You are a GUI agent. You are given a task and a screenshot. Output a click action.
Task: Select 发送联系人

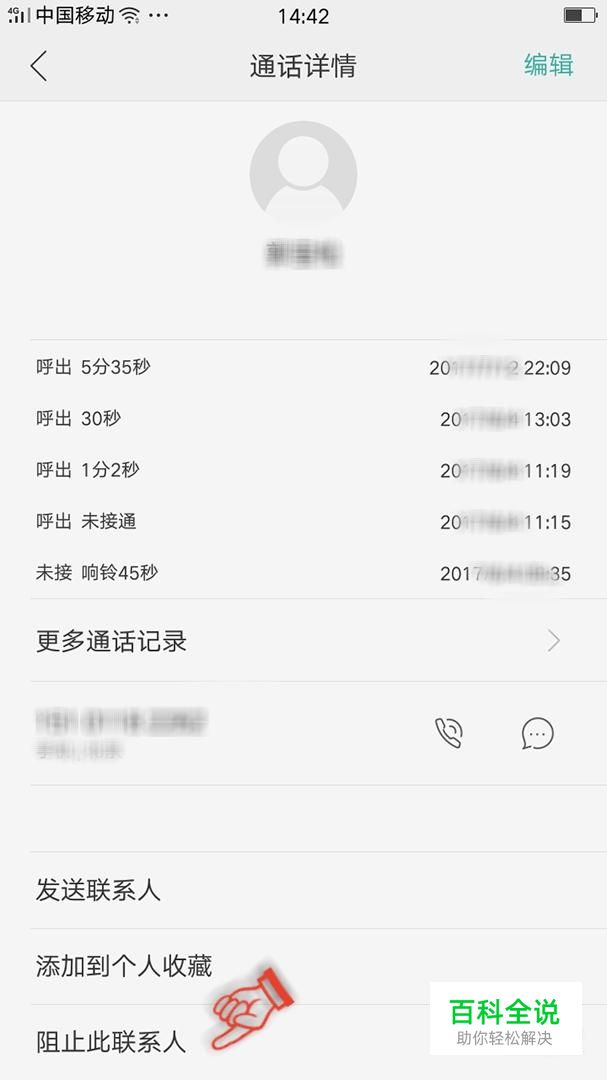303,890
